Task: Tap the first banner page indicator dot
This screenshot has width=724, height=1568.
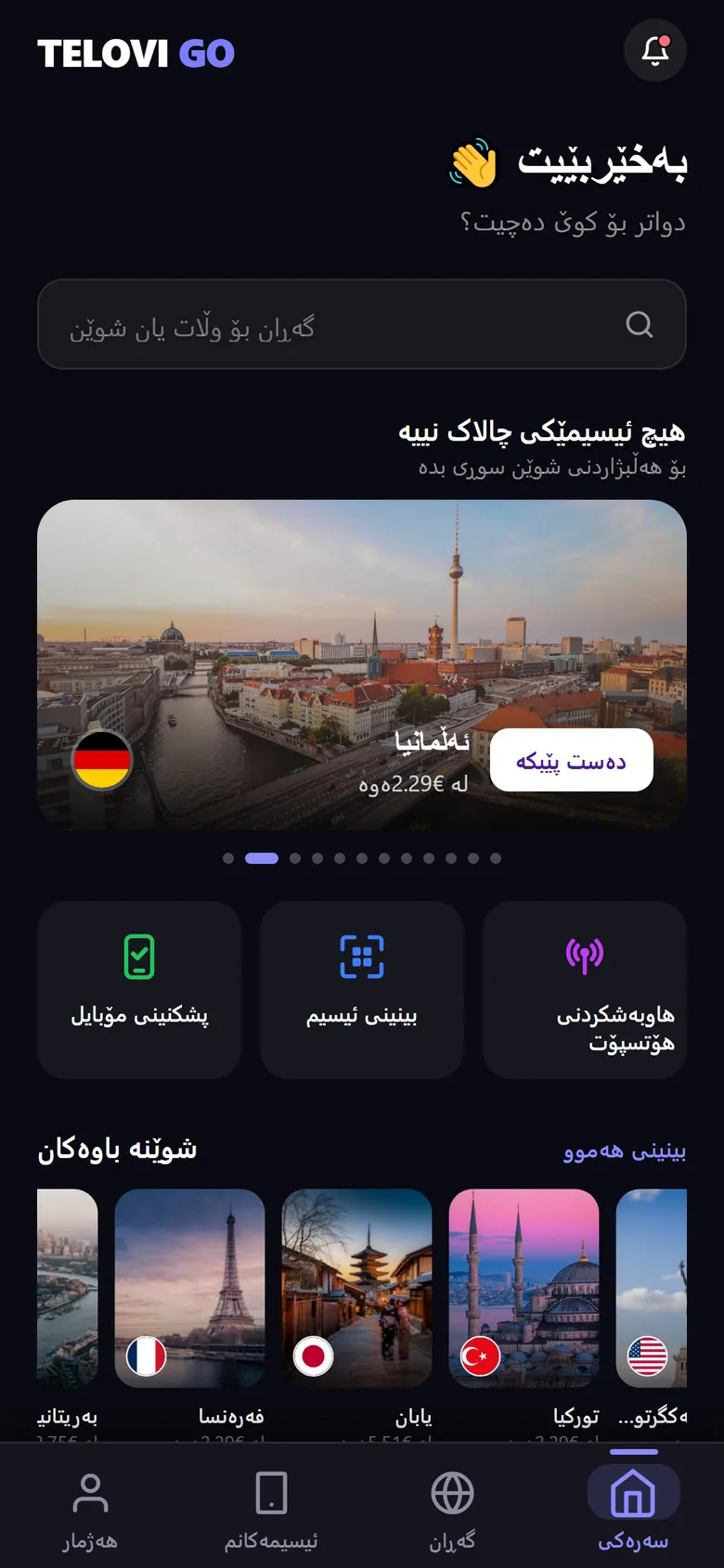Action: point(228,858)
